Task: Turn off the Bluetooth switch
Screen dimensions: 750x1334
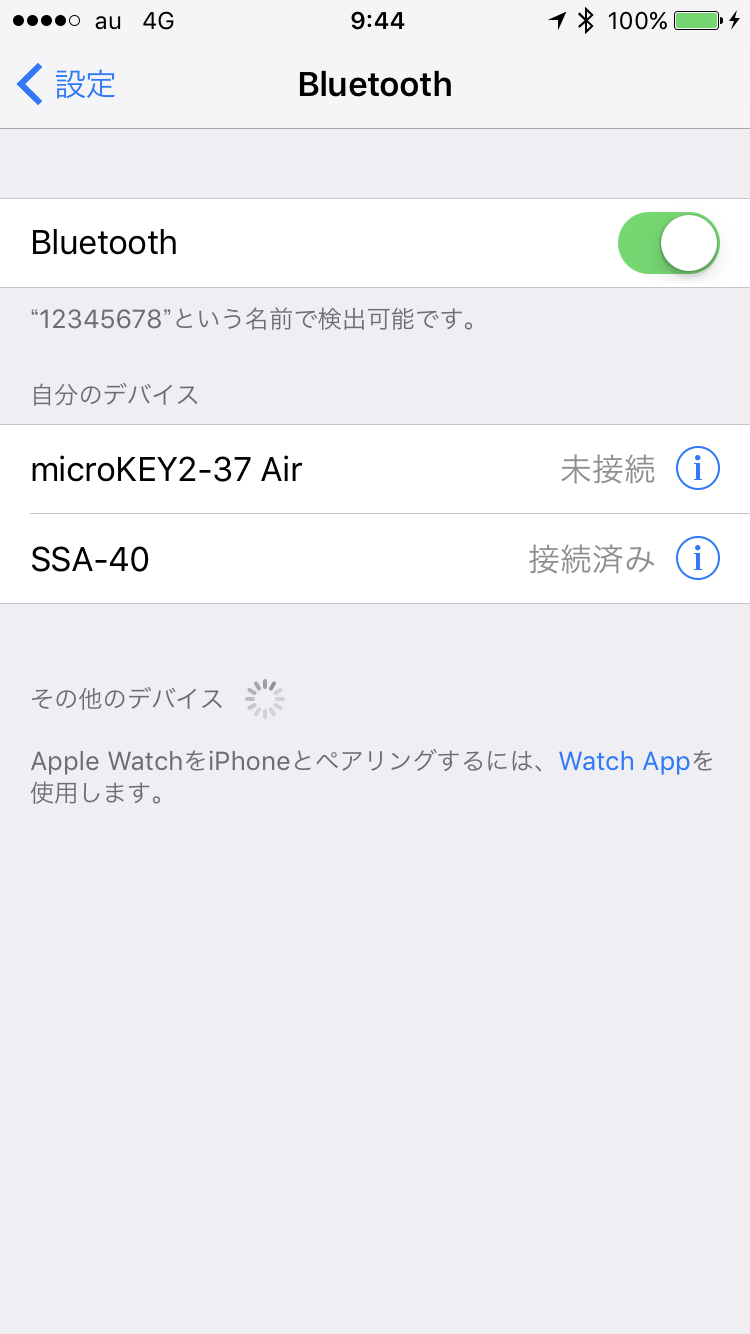Action: pos(669,243)
